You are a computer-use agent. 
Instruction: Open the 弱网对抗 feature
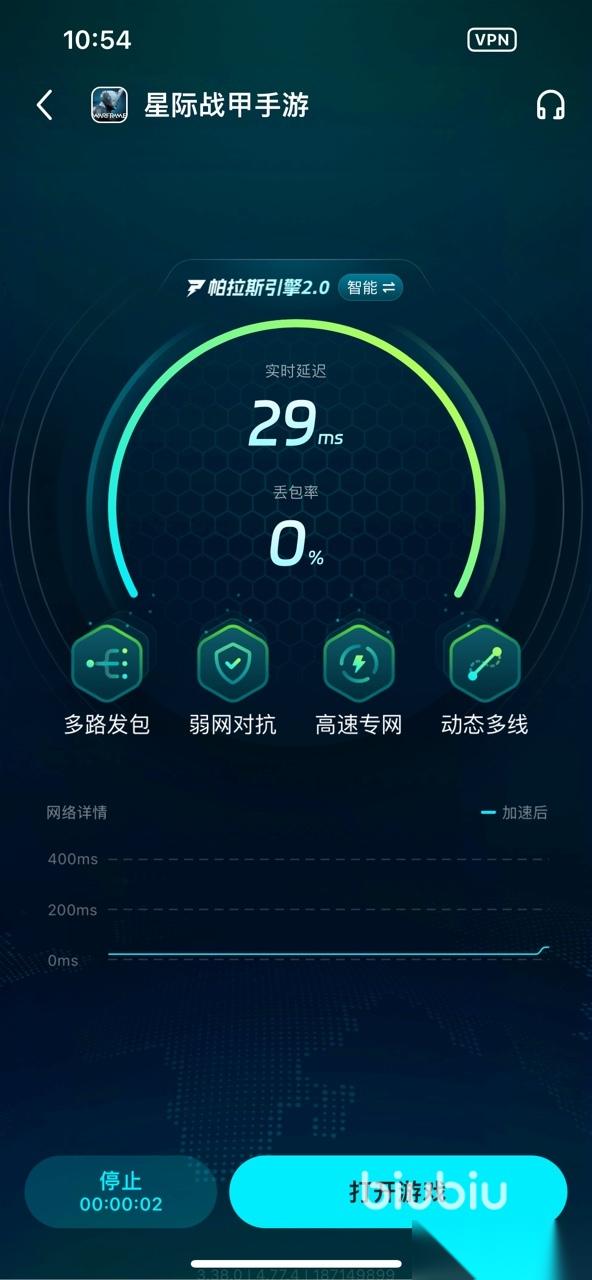[x=233, y=679]
